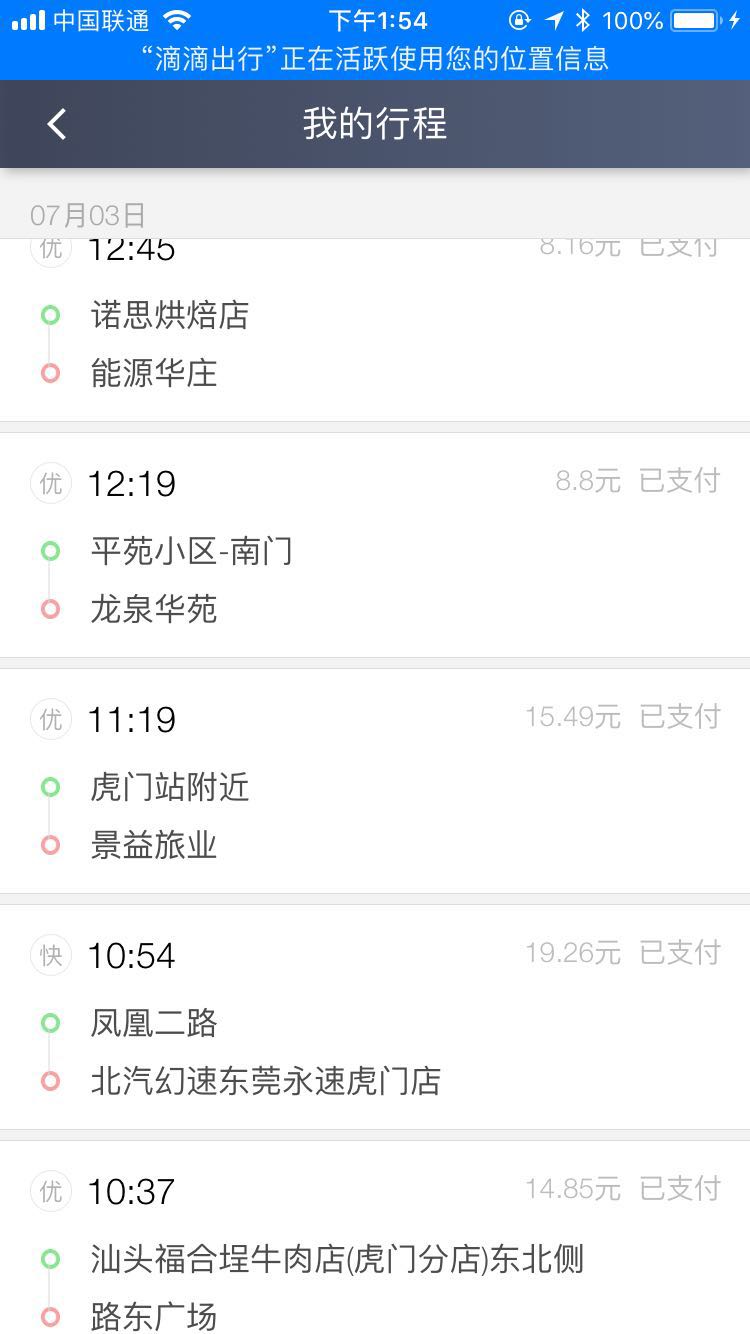The image size is (750, 1334).
Task: Tap the red destination dot next to 龙泉华苑
Action: tap(51, 608)
